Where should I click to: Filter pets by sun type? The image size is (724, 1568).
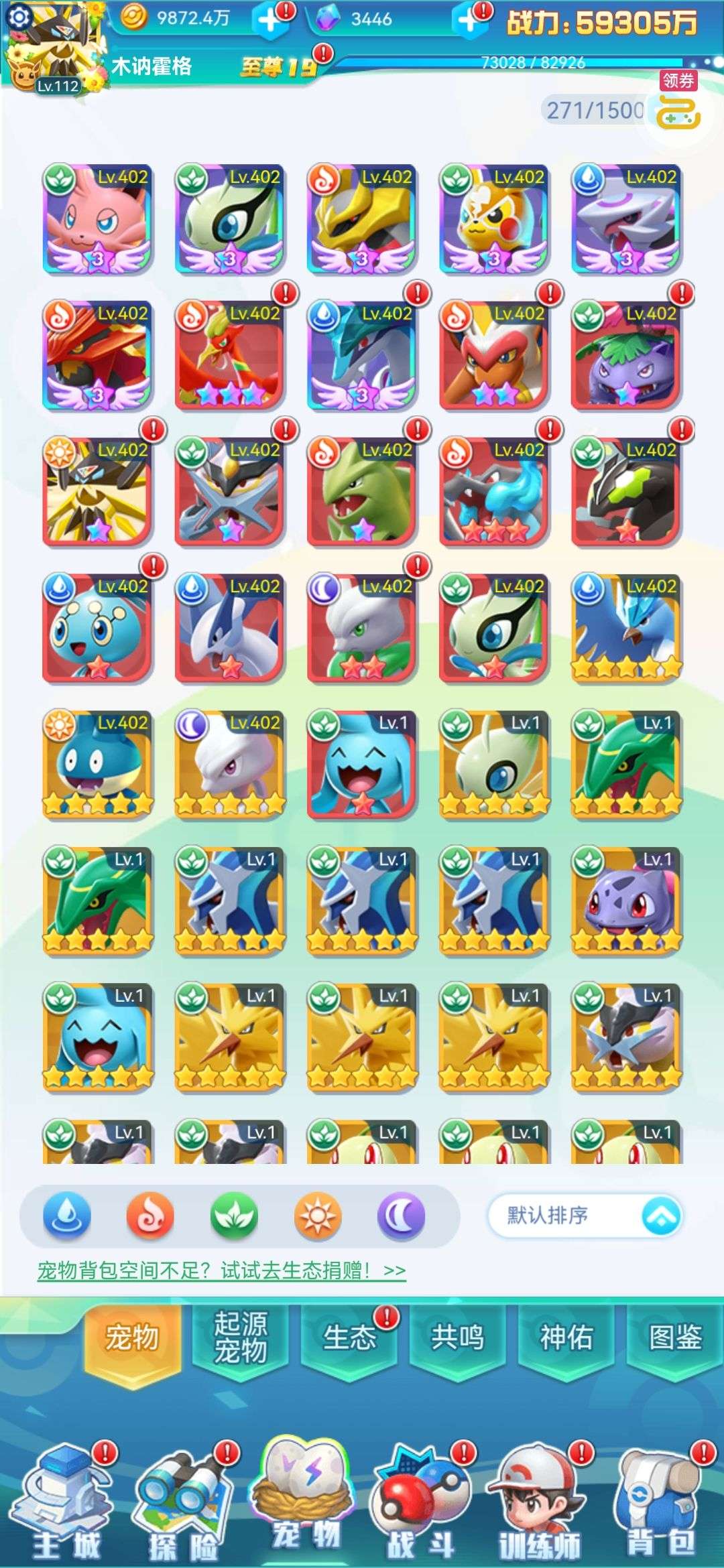(318, 1215)
